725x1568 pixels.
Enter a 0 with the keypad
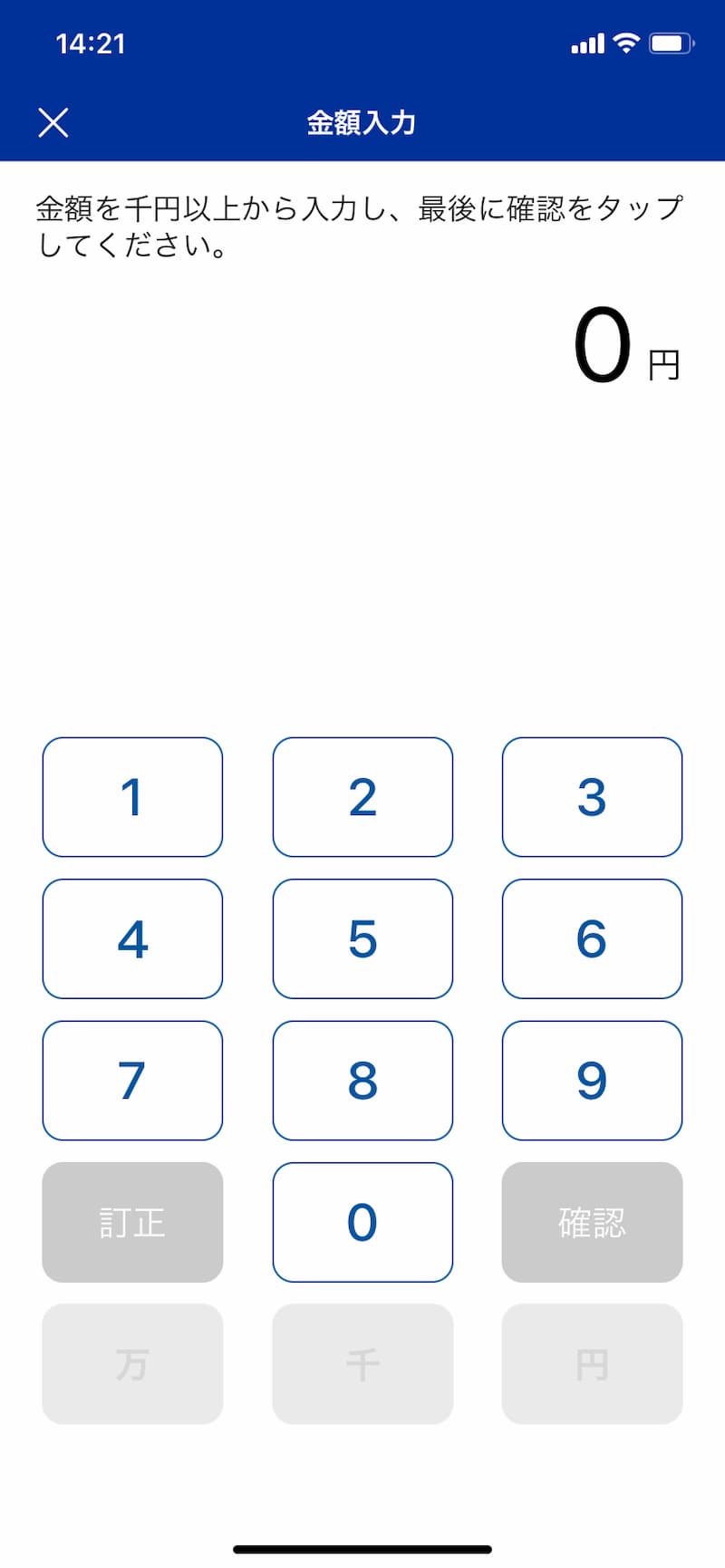click(362, 1222)
